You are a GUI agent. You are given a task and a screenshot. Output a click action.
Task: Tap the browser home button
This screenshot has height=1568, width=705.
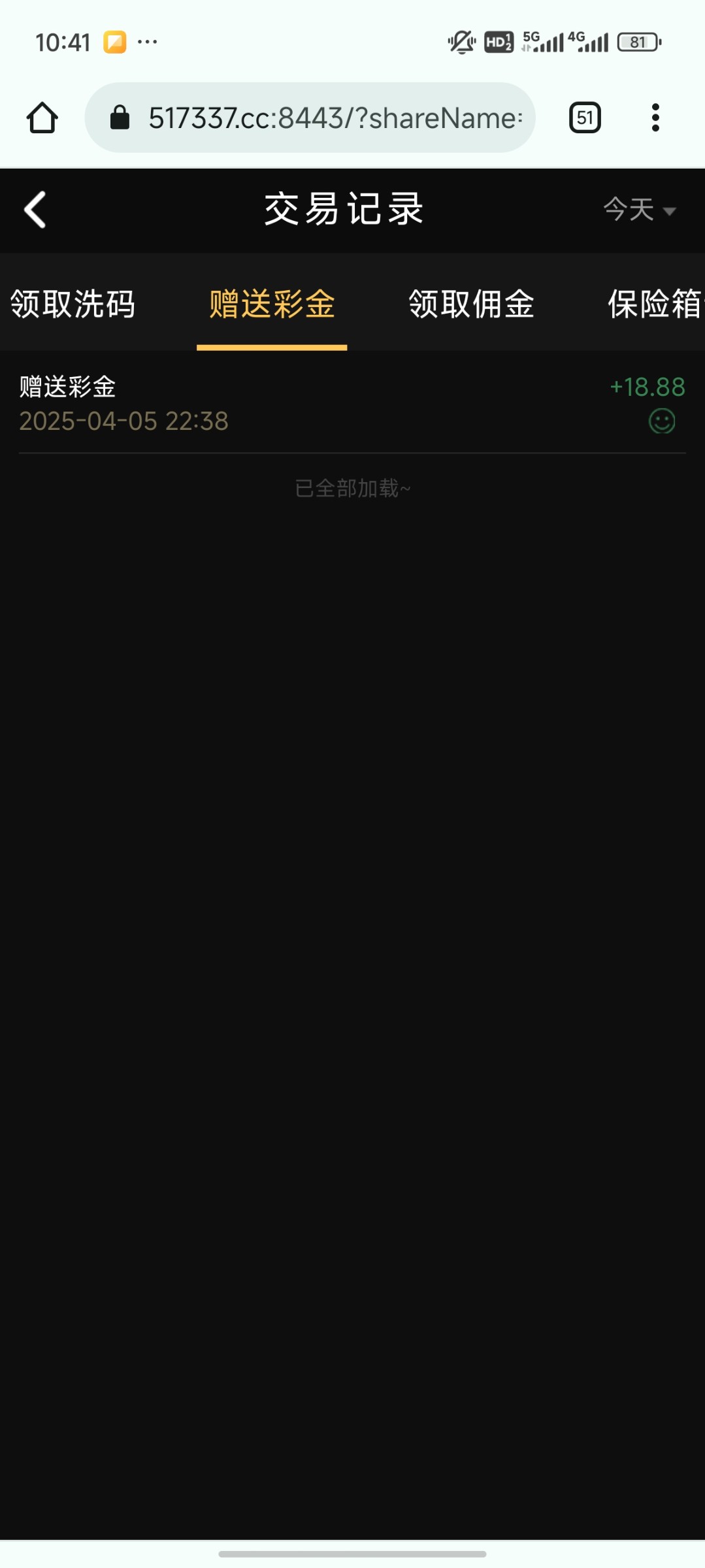pos(42,118)
